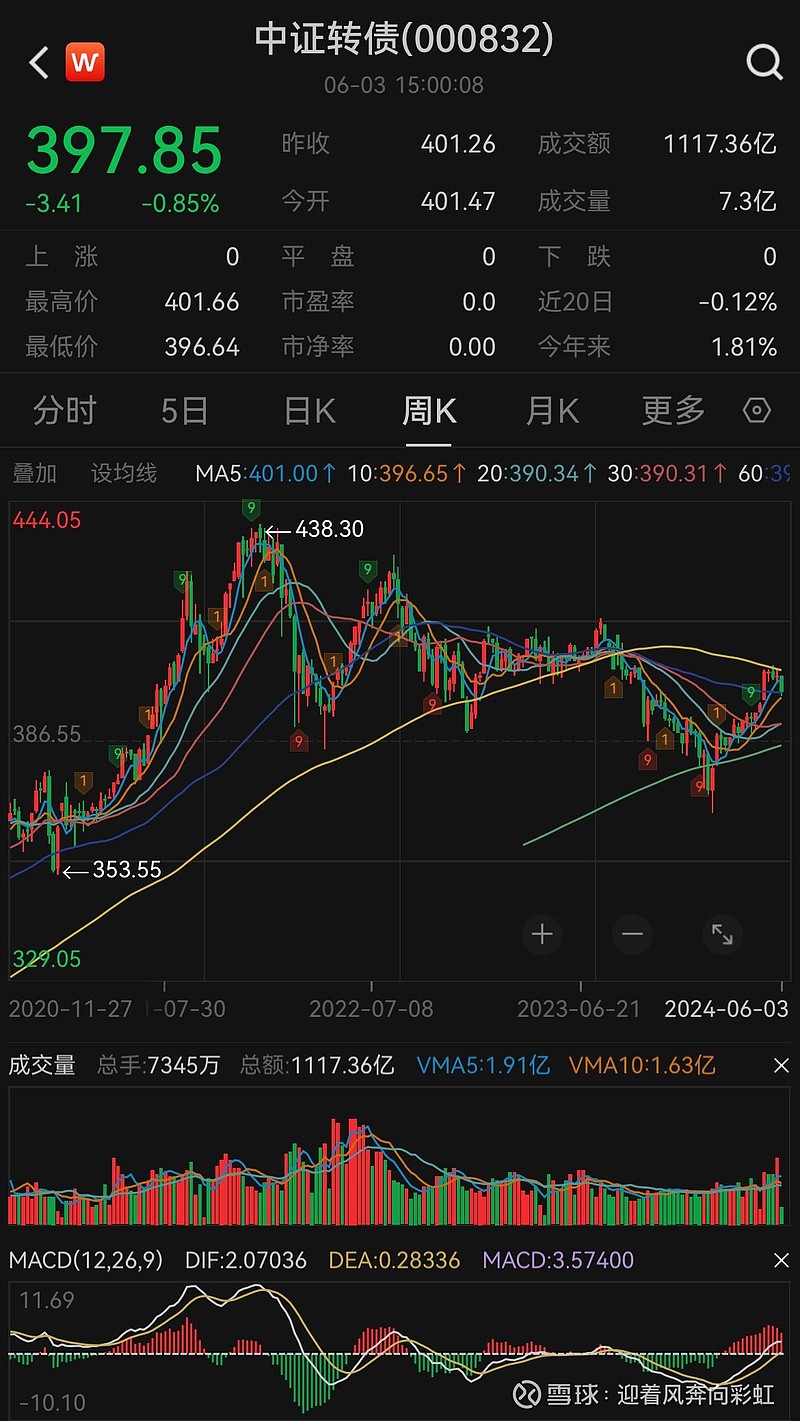Image resolution: width=800 pixels, height=1421 pixels.
Task: Switch to the 月K monthly candlestick tab
Action: coord(551,410)
